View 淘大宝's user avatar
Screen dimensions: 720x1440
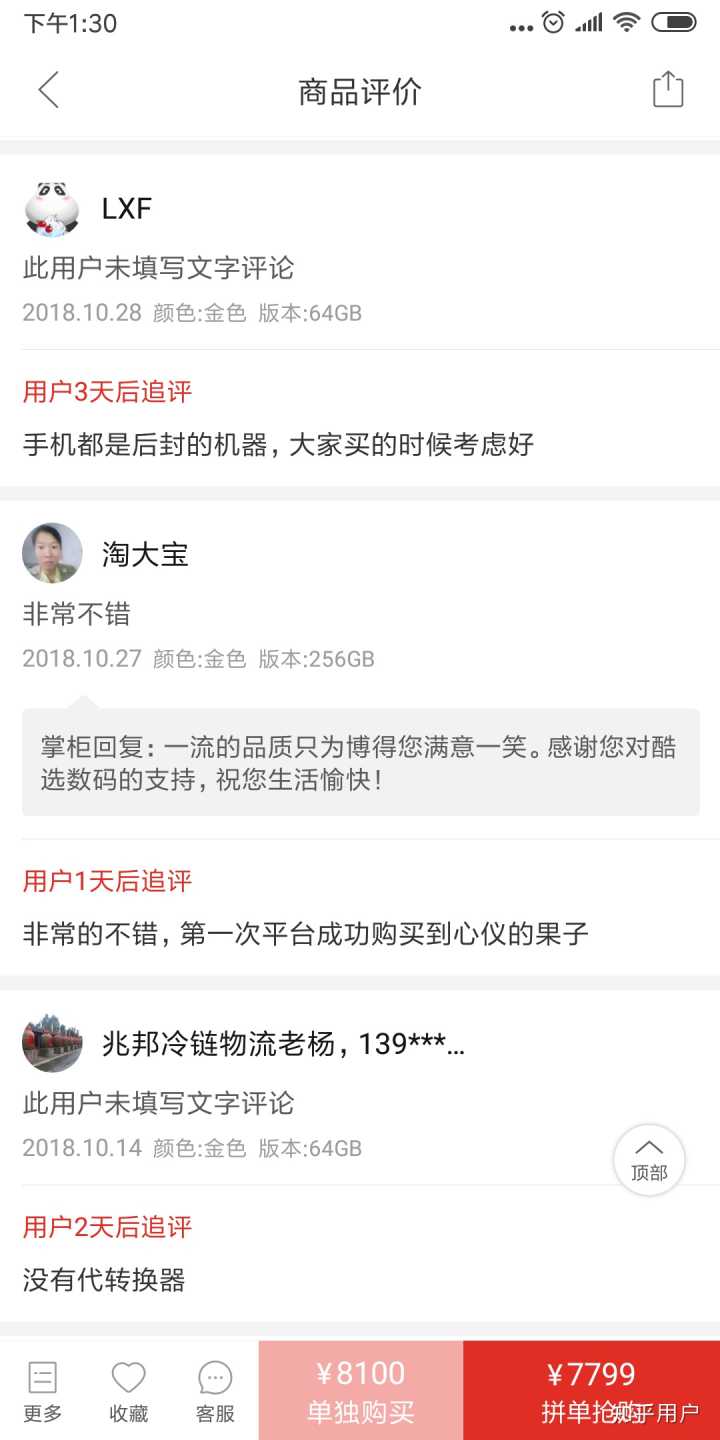(52, 553)
